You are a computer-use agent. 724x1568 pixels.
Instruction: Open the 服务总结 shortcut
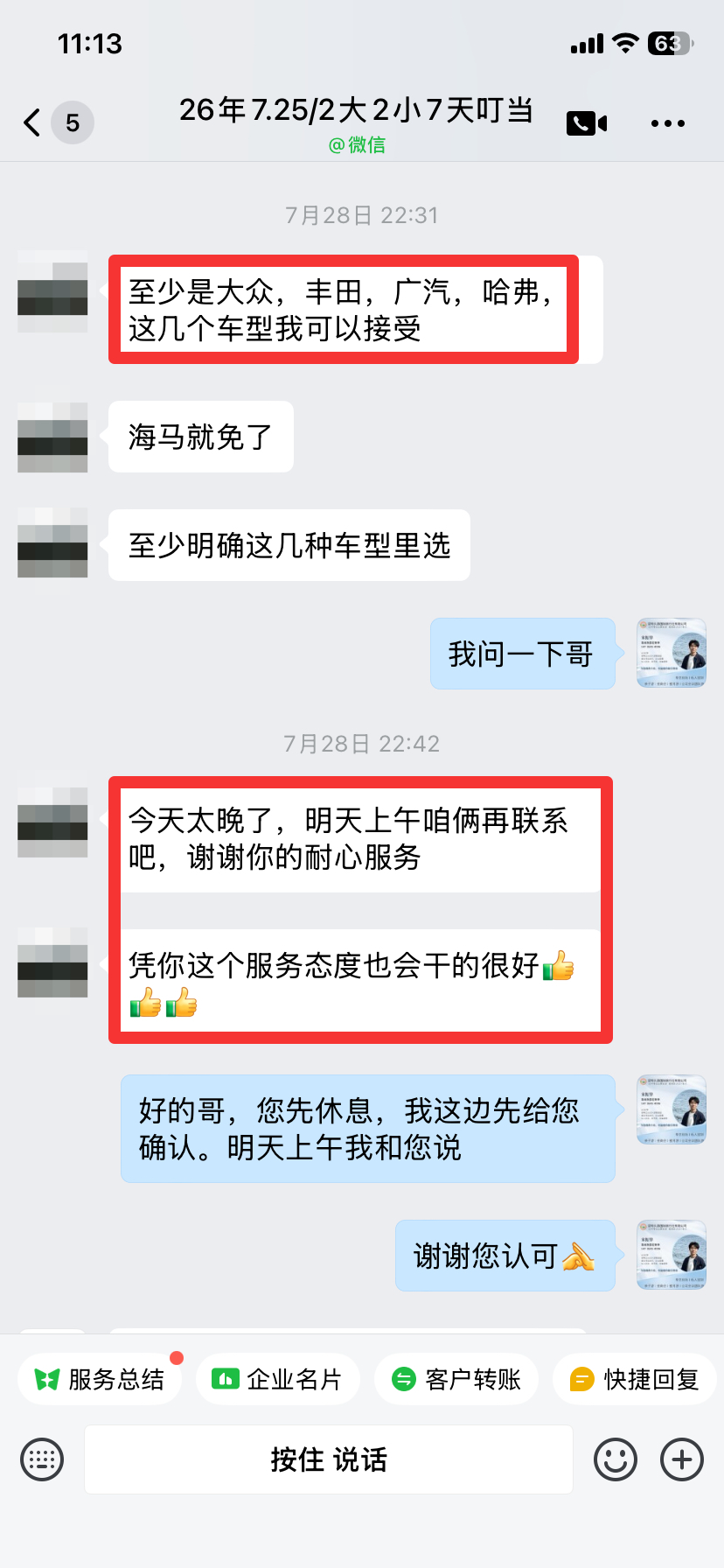(x=100, y=1380)
